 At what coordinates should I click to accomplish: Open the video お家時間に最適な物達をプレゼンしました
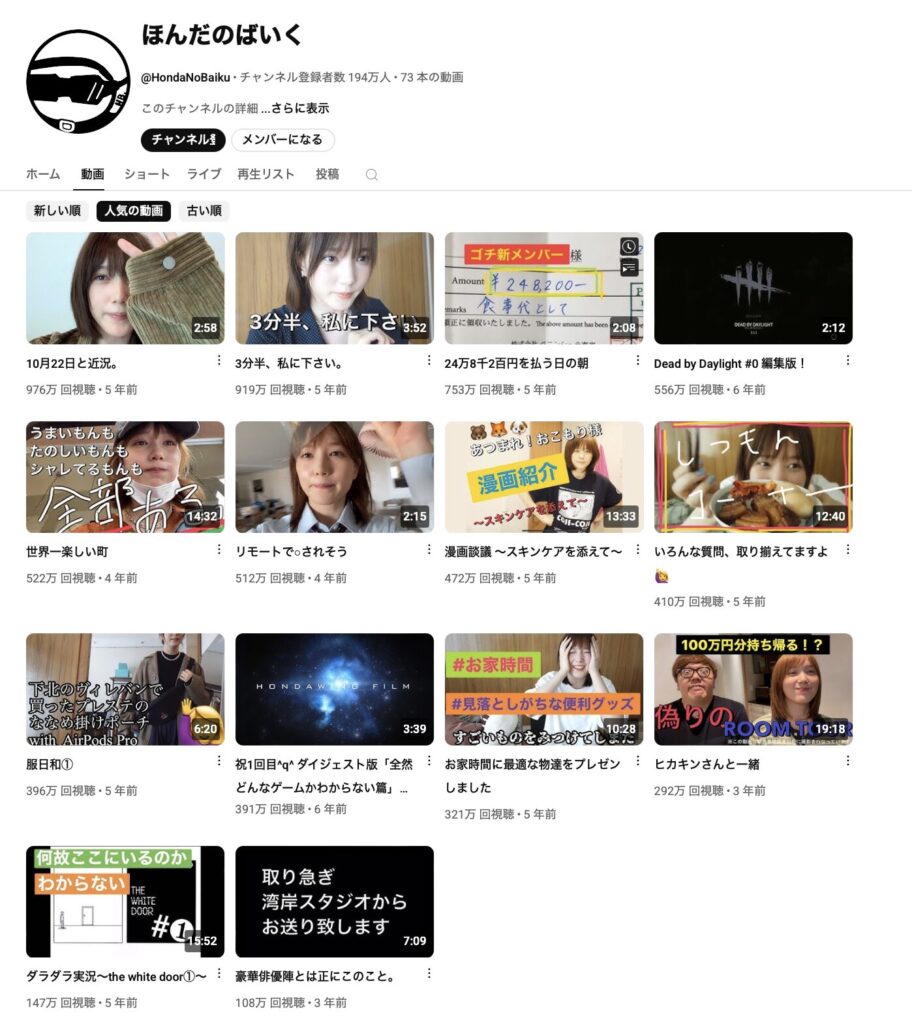pyautogui.click(x=543, y=689)
